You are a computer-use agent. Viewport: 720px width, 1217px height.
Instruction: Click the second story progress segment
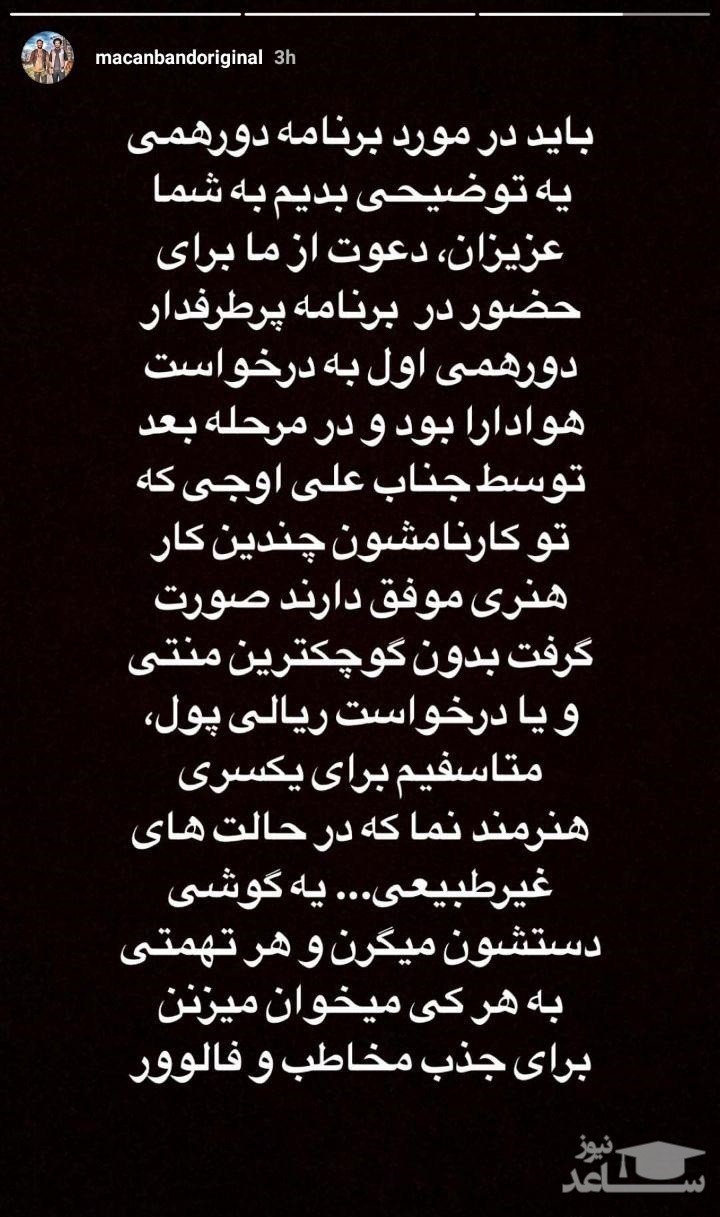coord(360,10)
